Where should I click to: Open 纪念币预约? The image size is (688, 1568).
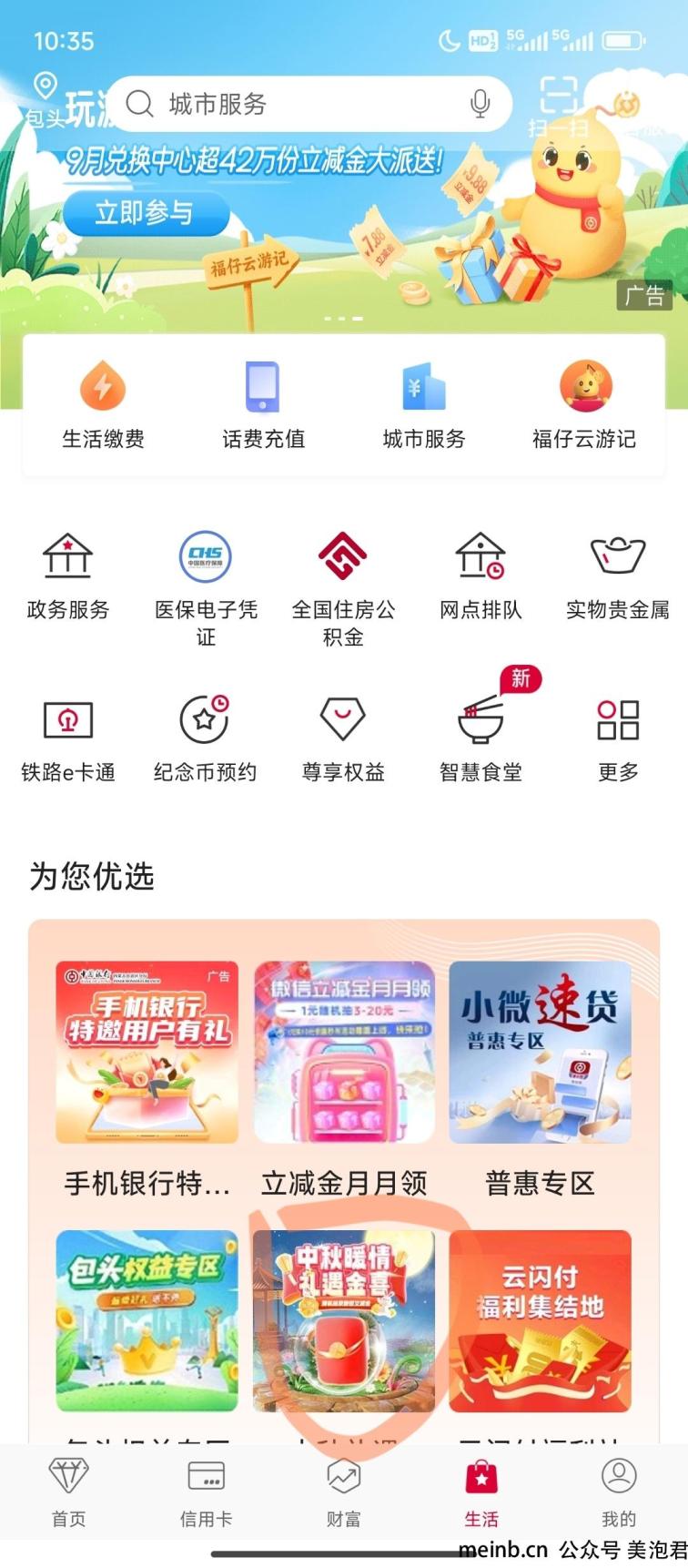pos(206,739)
